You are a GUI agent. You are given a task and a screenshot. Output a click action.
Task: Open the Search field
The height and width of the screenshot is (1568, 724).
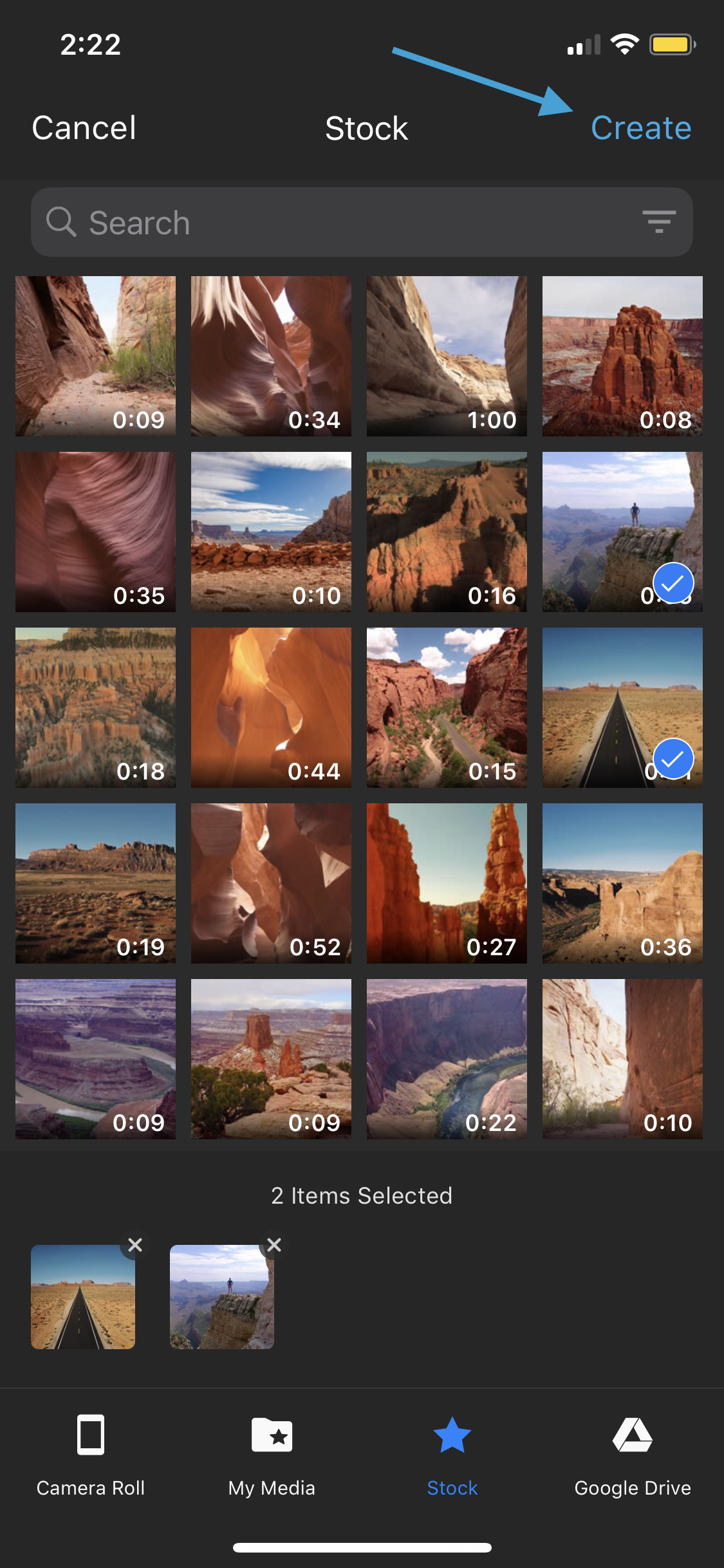click(x=335, y=223)
